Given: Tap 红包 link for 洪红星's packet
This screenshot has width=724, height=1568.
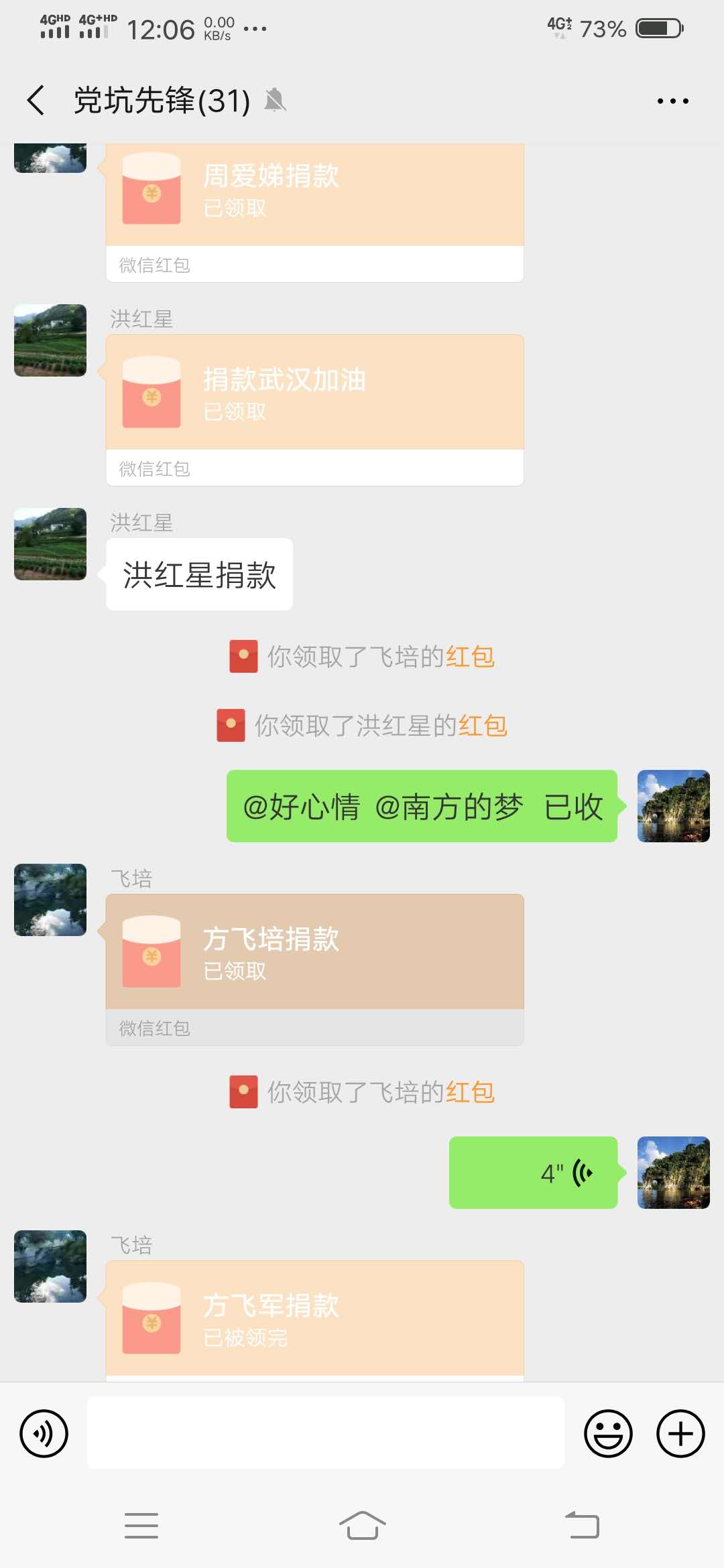Looking at the screenshot, I should 483,726.
